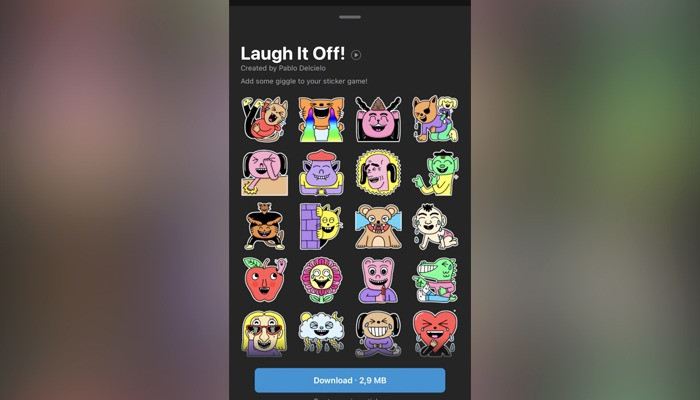Open the blonde woman with sunglasses sticker
The height and width of the screenshot is (400, 700).
coord(264,334)
